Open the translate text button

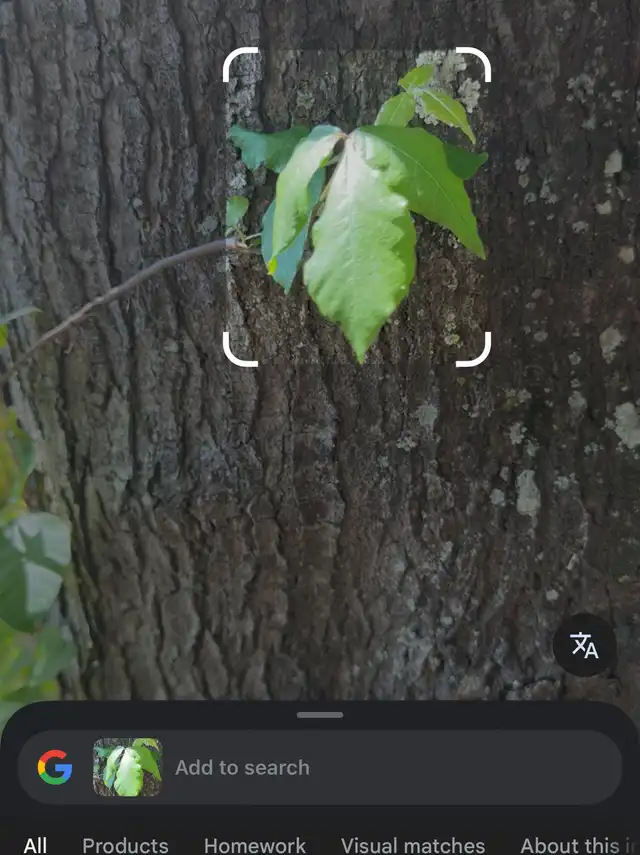[x=585, y=645]
